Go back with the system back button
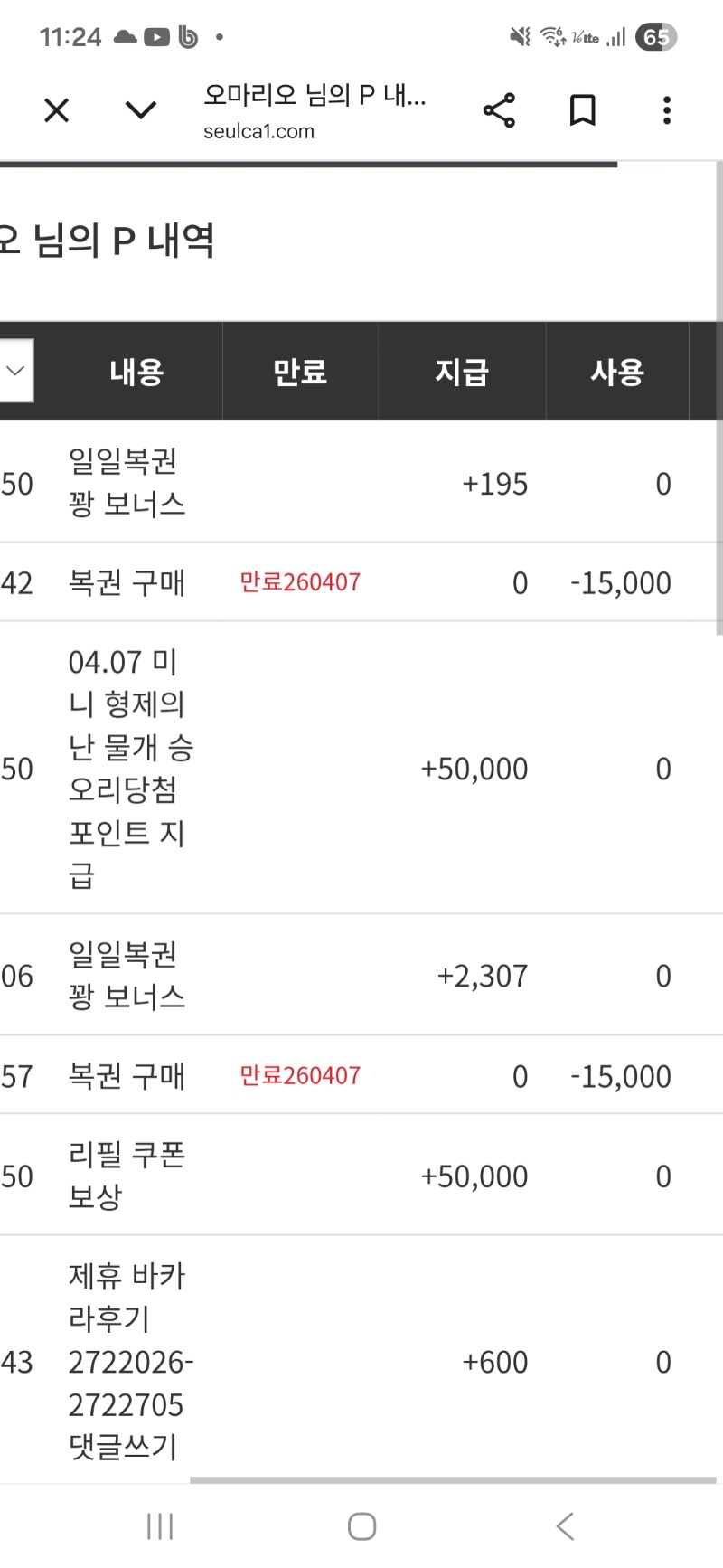The height and width of the screenshot is (1568, 723). pyautogui.click(x=565, y=1526)
